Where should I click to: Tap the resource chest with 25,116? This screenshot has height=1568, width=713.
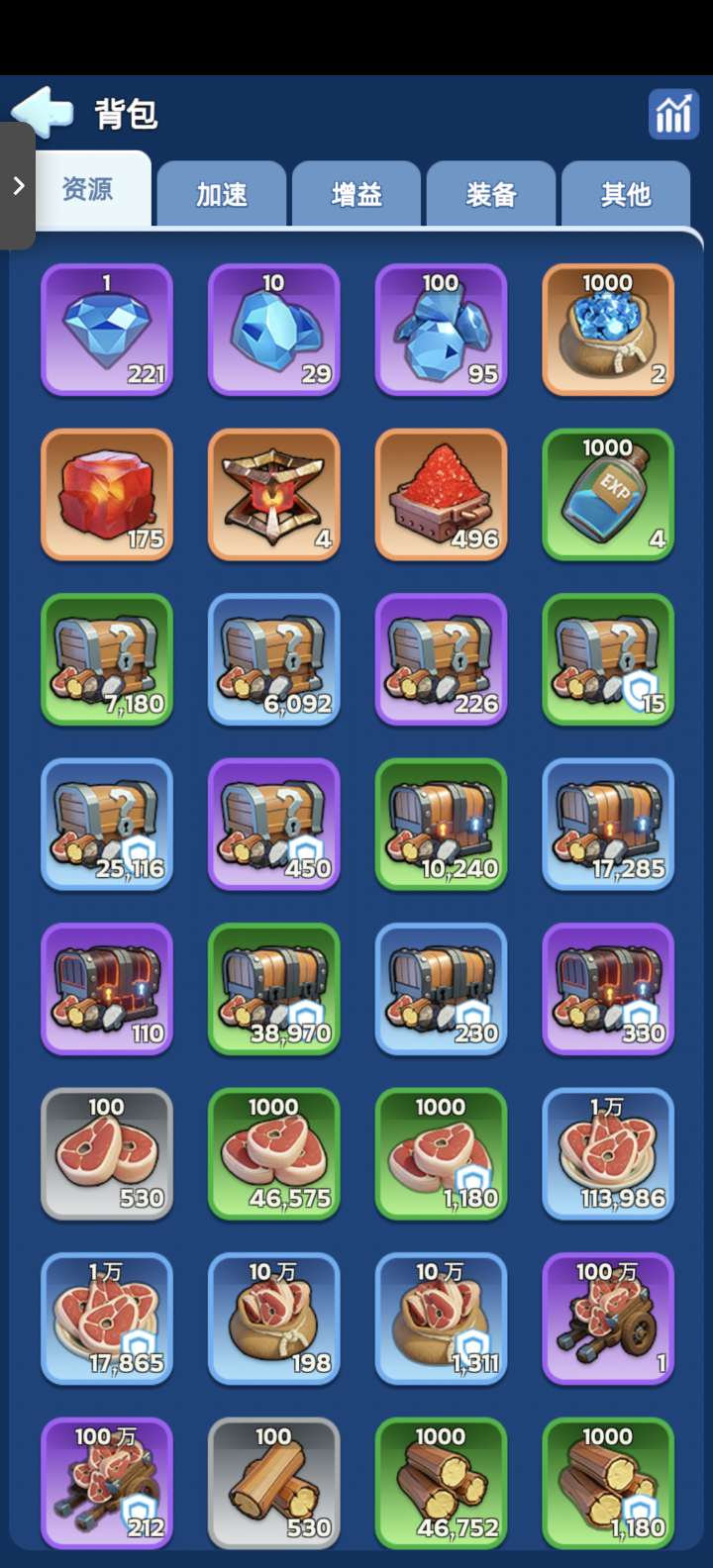click(107, 825)
